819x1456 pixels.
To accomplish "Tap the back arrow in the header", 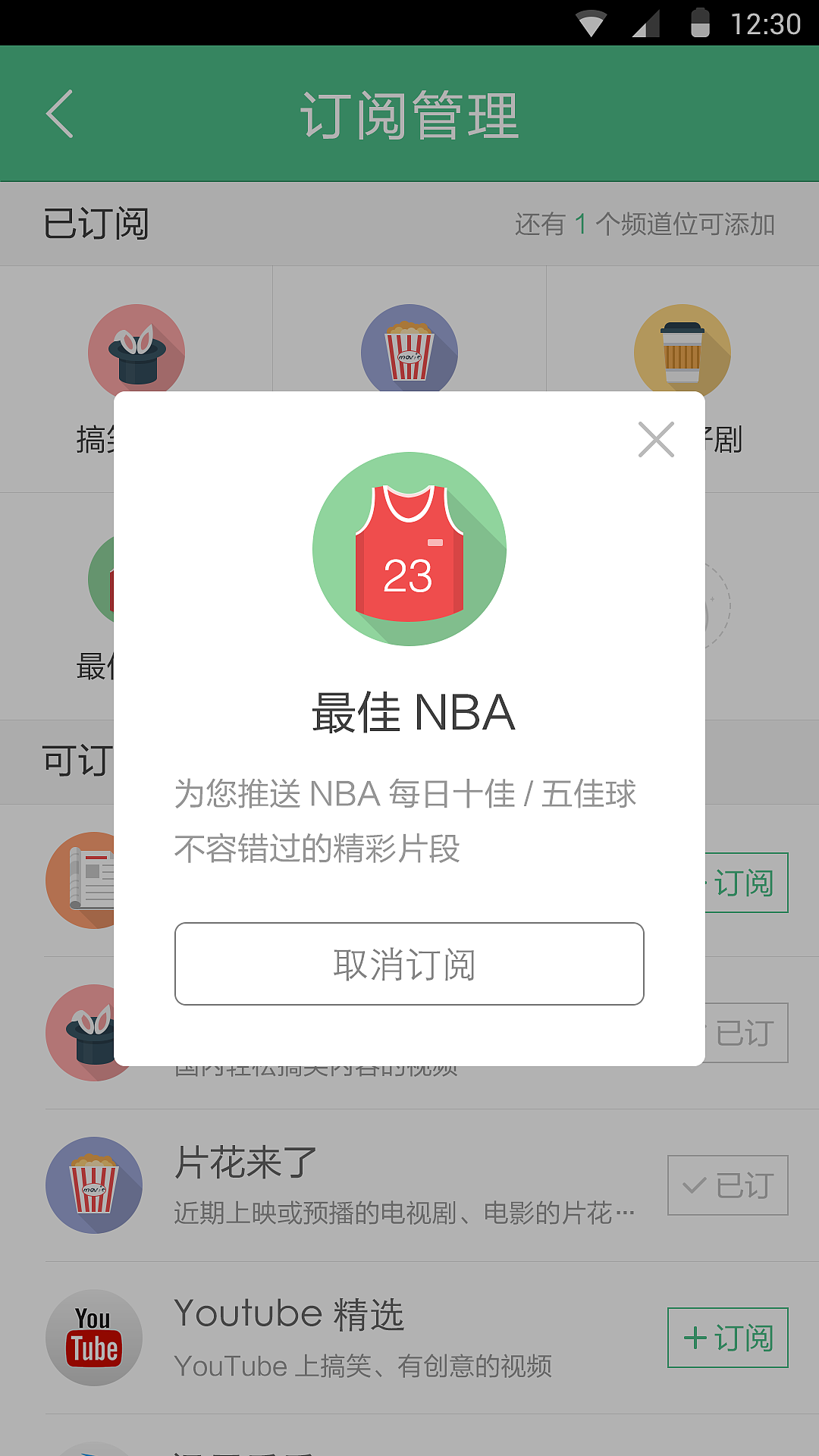I will [60, 114].
